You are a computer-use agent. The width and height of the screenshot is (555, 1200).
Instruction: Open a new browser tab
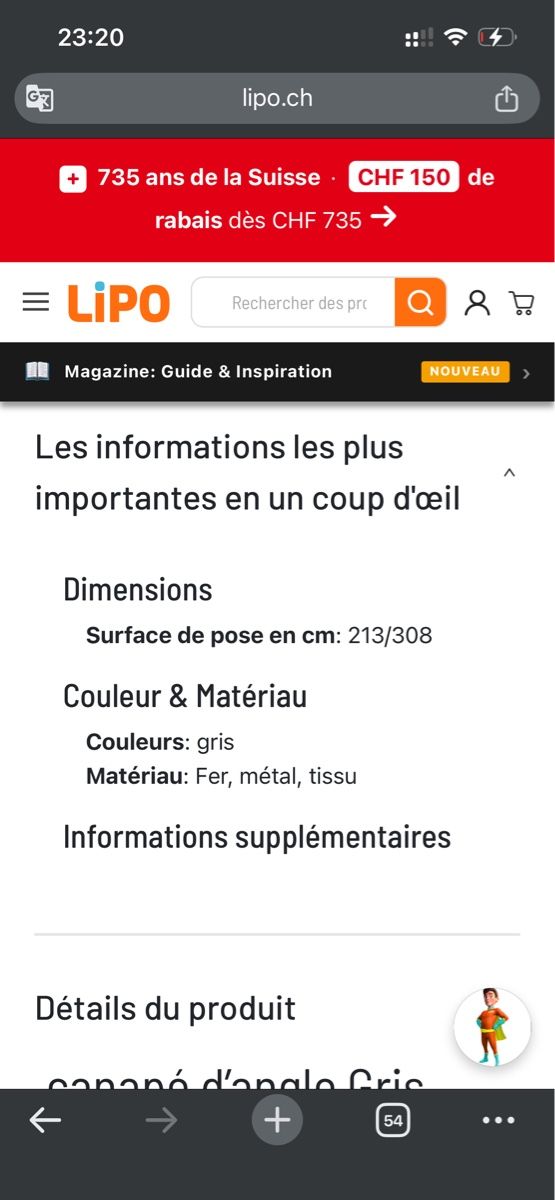[277, 1120]
